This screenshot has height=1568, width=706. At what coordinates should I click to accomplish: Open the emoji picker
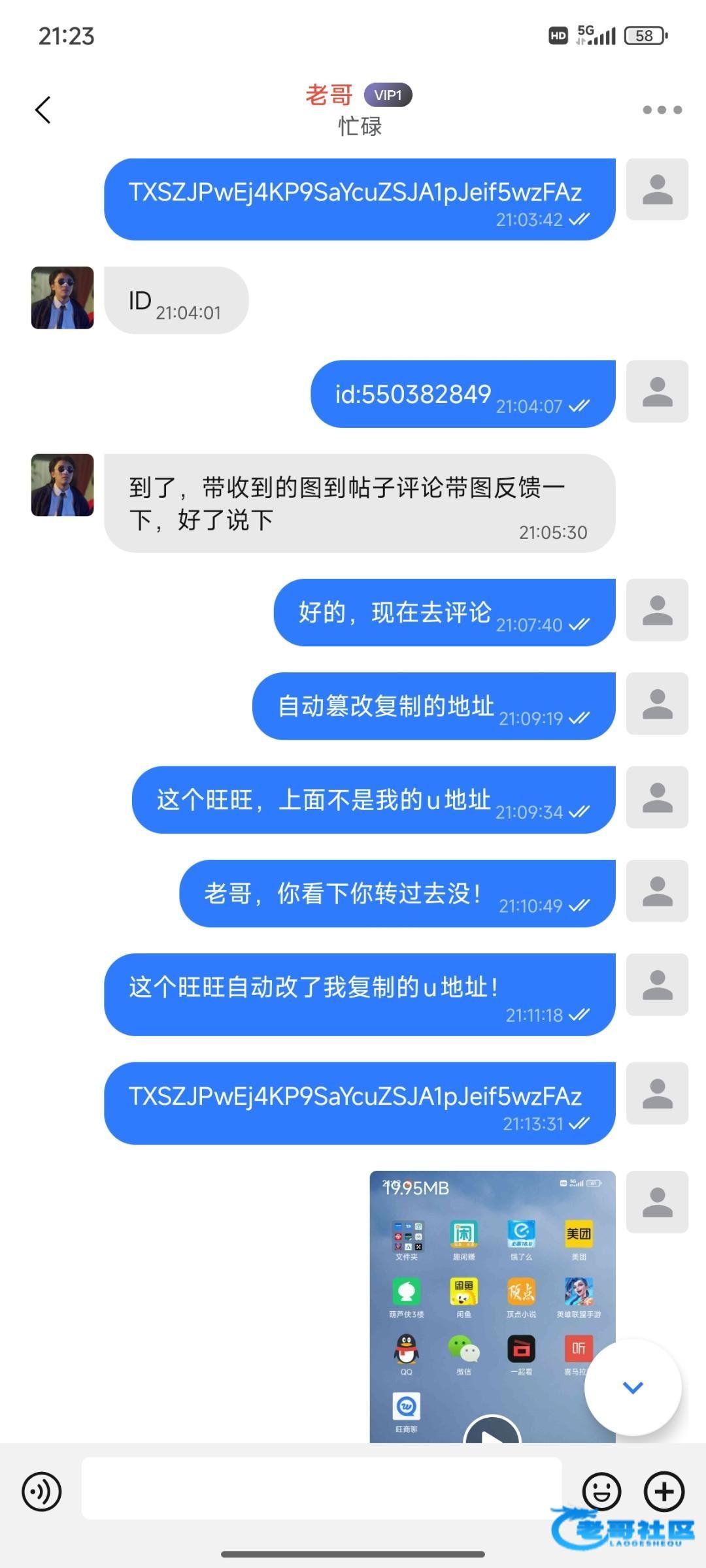tap(601, 1491)
